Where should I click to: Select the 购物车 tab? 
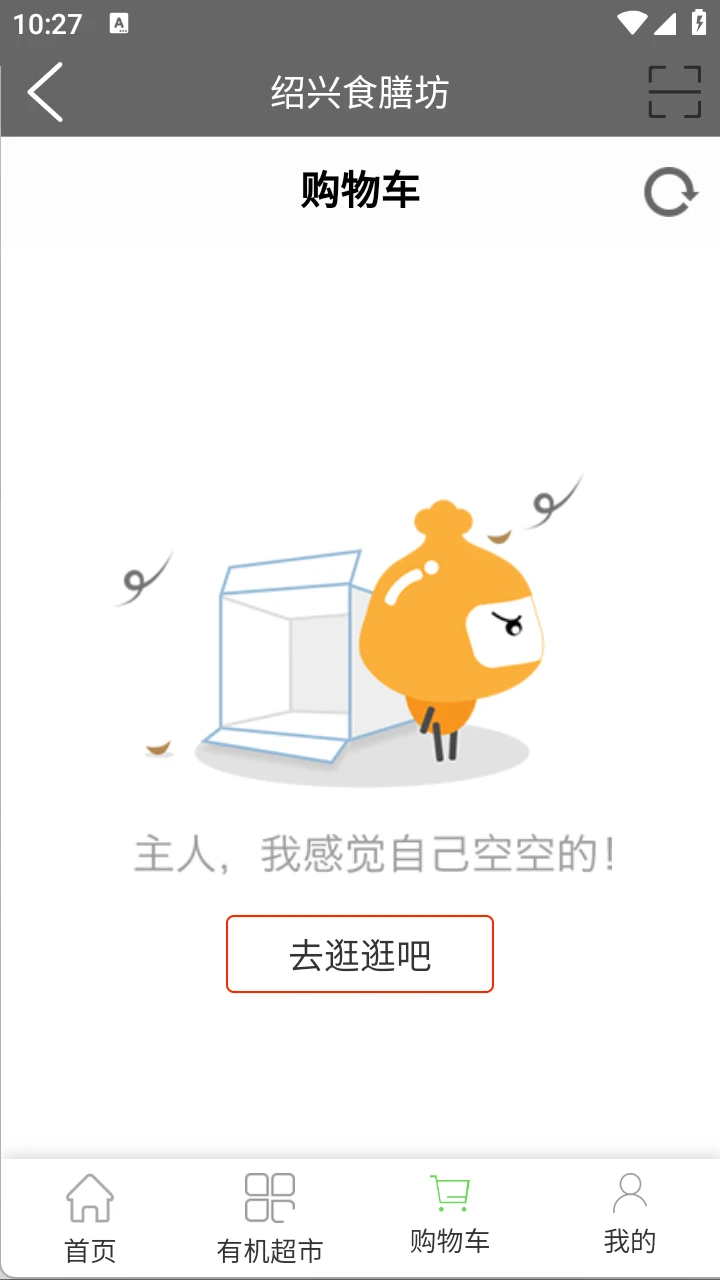(450, 1216)
